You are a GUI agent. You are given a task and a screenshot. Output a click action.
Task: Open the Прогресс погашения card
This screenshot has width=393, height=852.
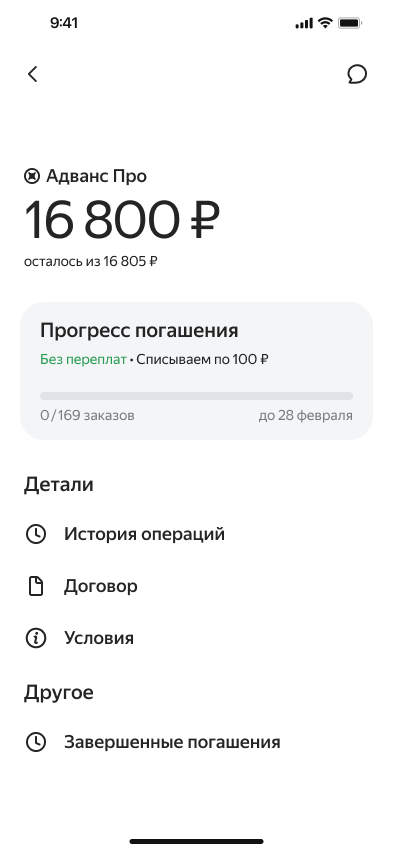(196, 371)
